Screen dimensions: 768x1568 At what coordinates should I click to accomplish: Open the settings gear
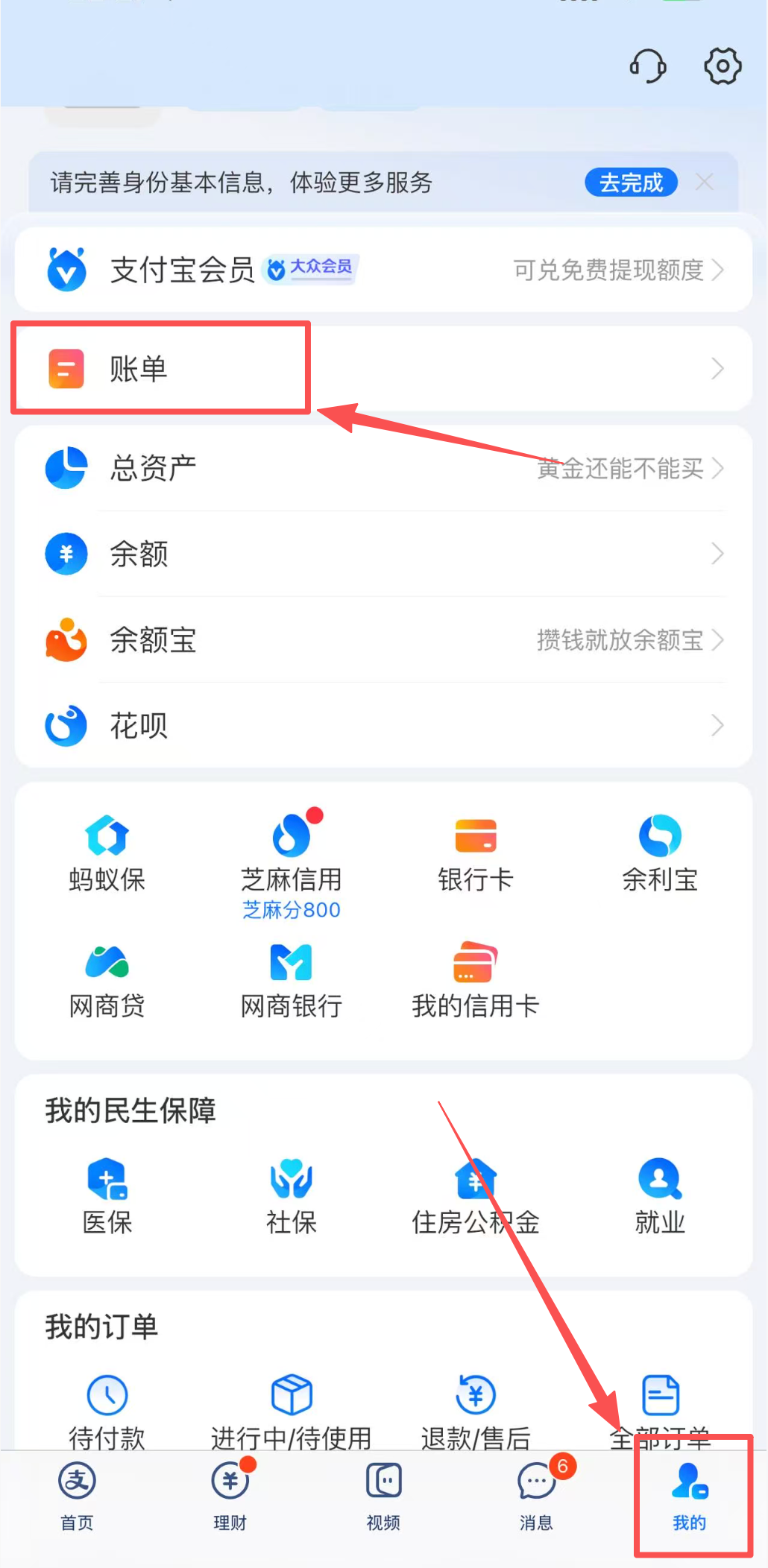[x=722, y=66]
